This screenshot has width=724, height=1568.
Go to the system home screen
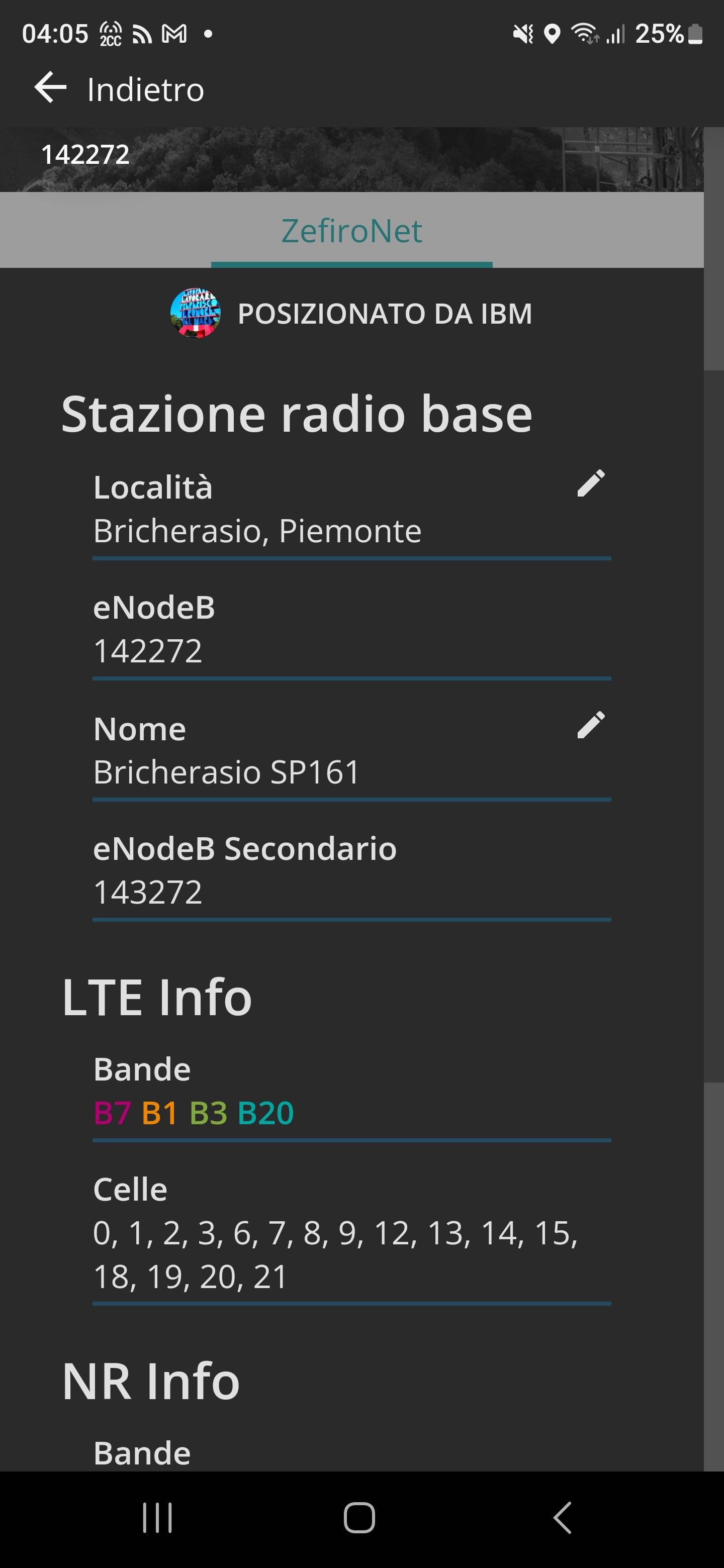pyautogui.click(x=359, y=1517)
